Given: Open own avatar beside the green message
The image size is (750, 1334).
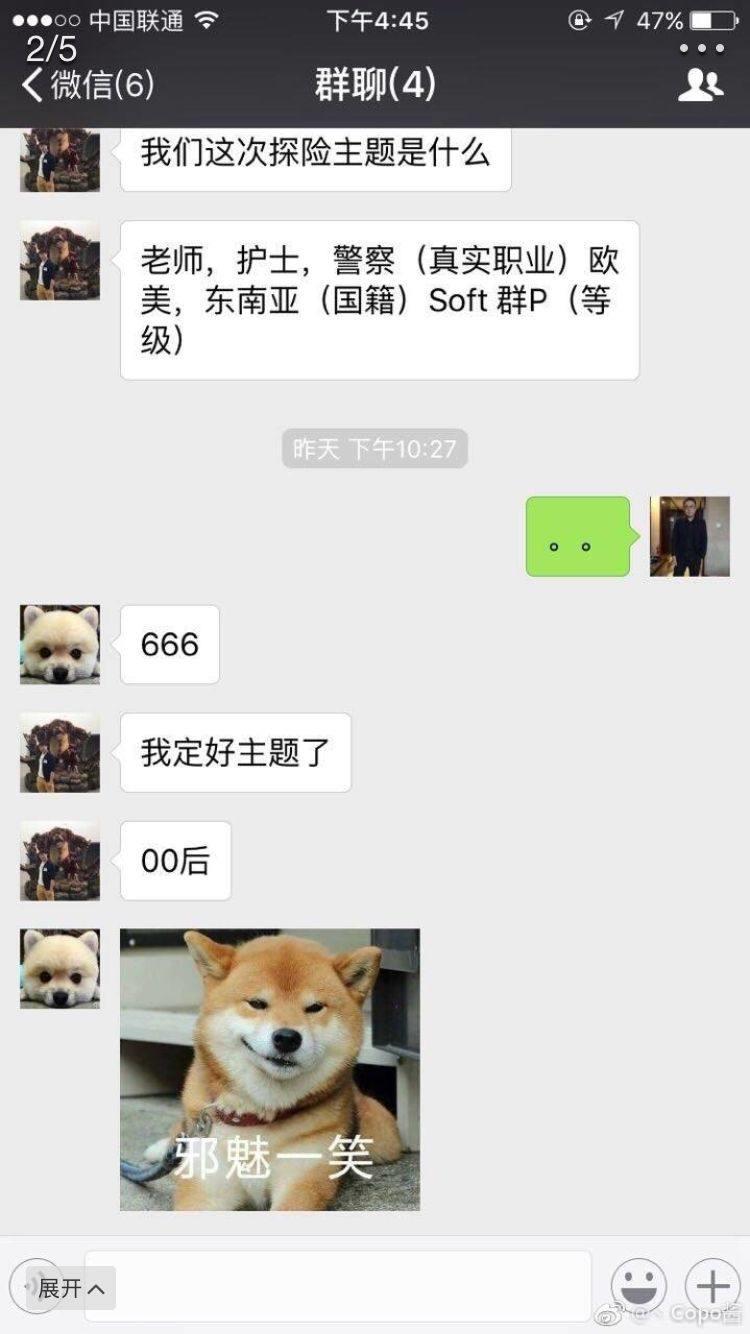Looking at the screenshot, I should [x=689, y=536].
